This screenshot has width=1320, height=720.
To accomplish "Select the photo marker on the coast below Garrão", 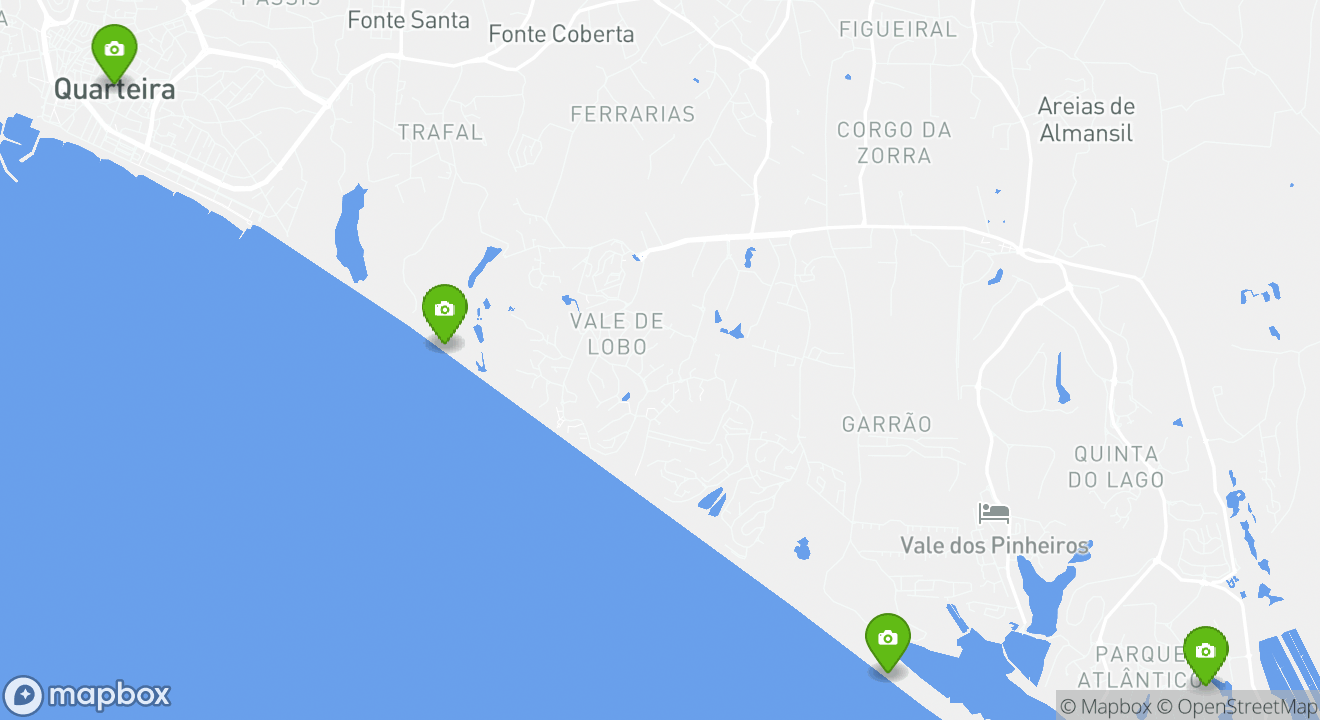I will 887,639.
